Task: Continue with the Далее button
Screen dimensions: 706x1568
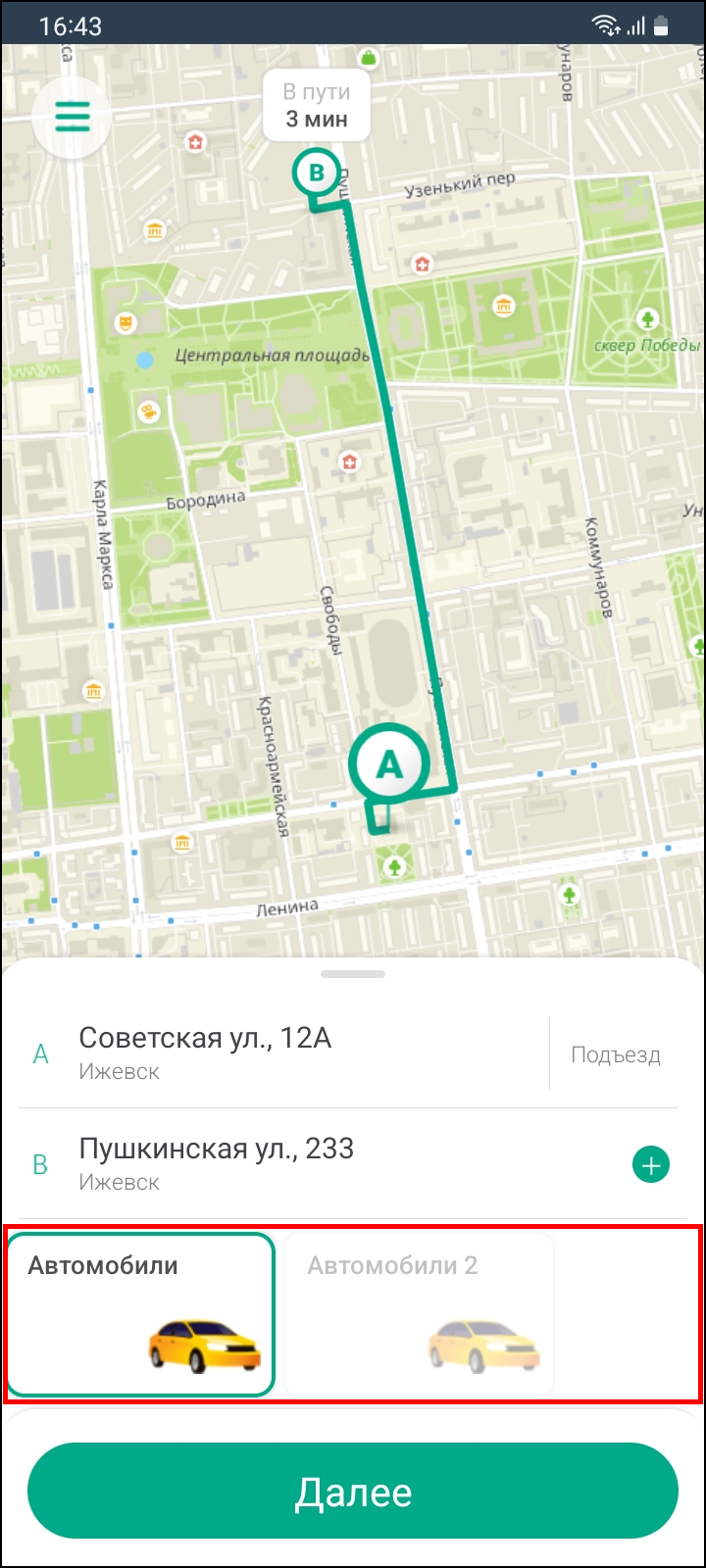Action: click(353, 1491)
